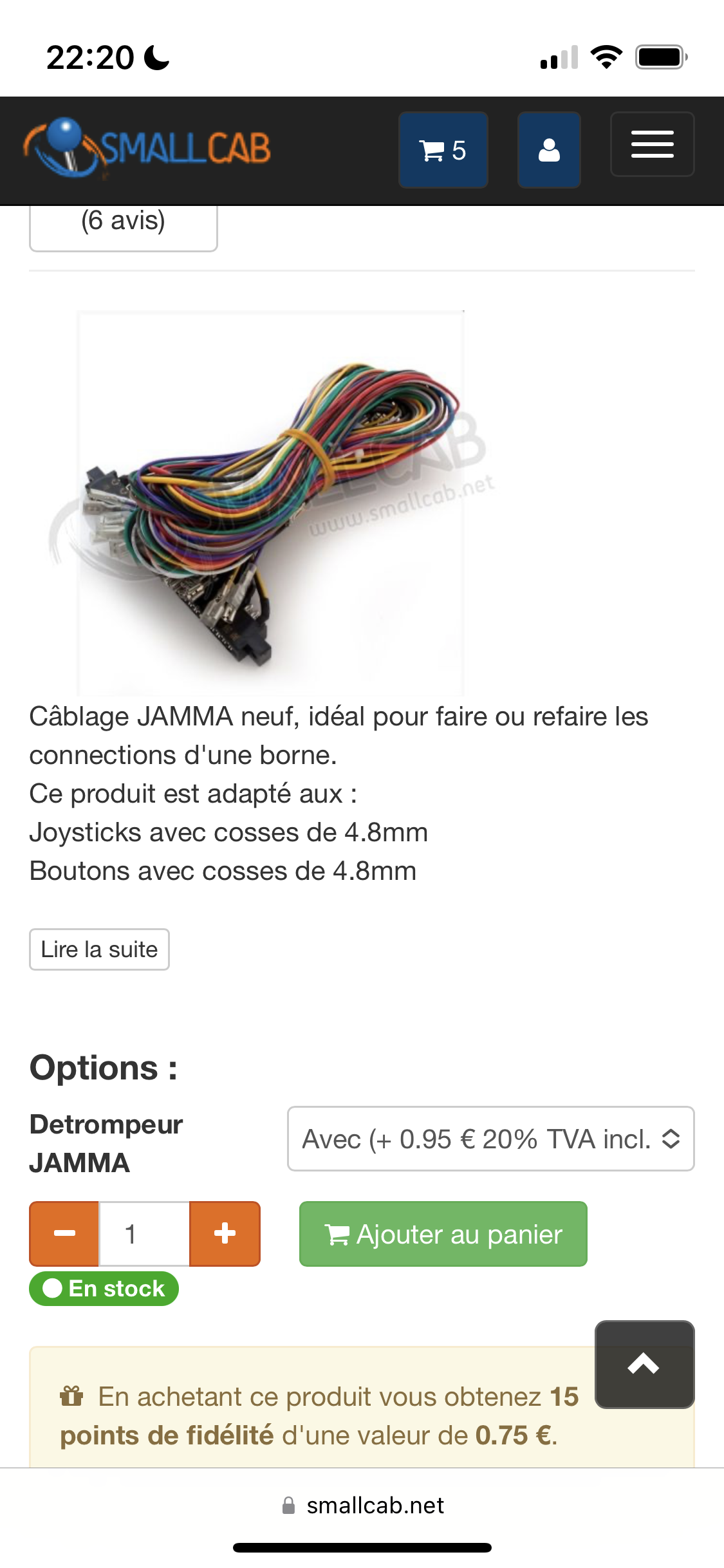Open the hamburger navigation menu

[x=652, y=144]
